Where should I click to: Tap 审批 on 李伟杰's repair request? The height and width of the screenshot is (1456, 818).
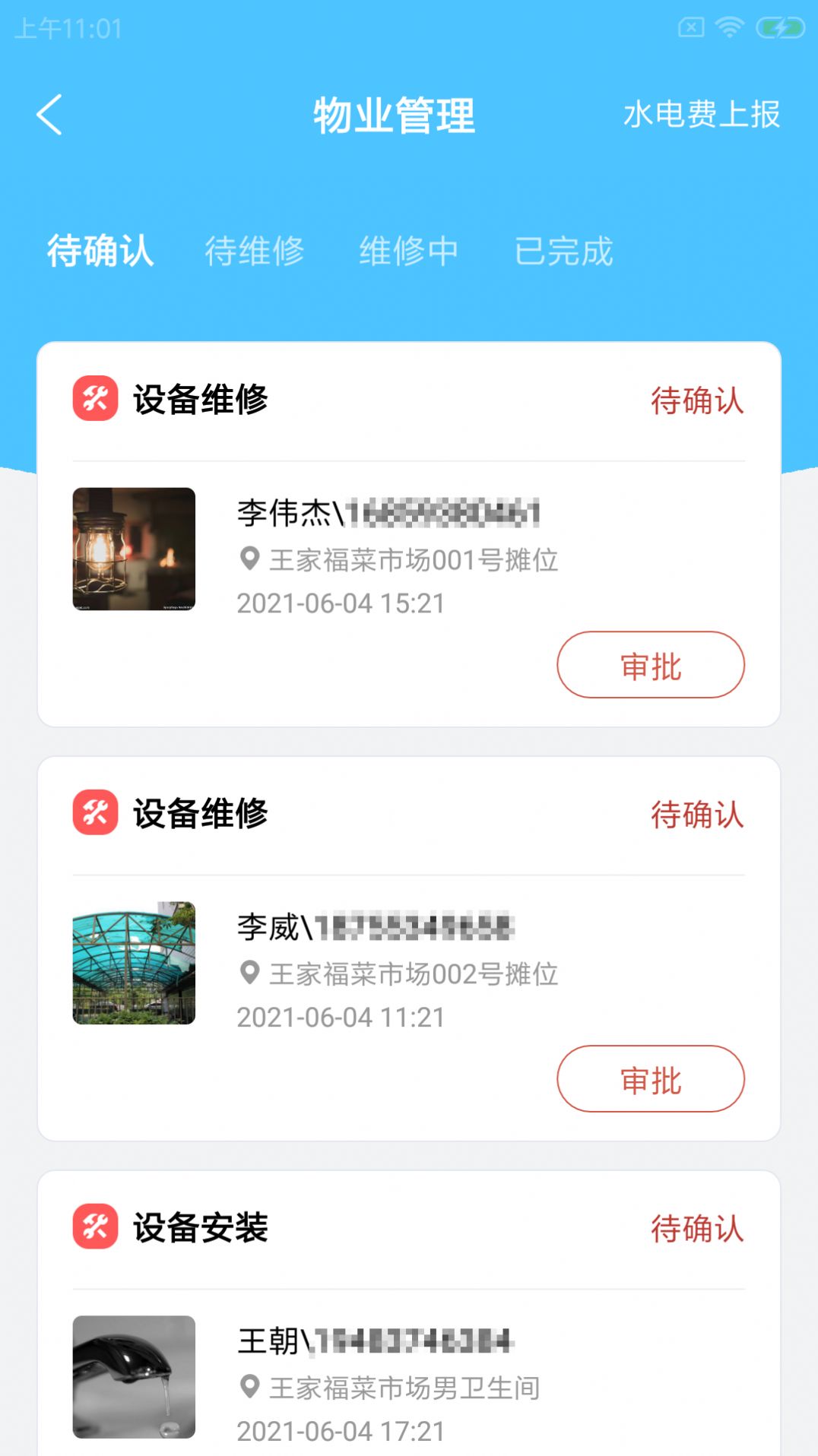pyautogui.click(x=651, y=664)
